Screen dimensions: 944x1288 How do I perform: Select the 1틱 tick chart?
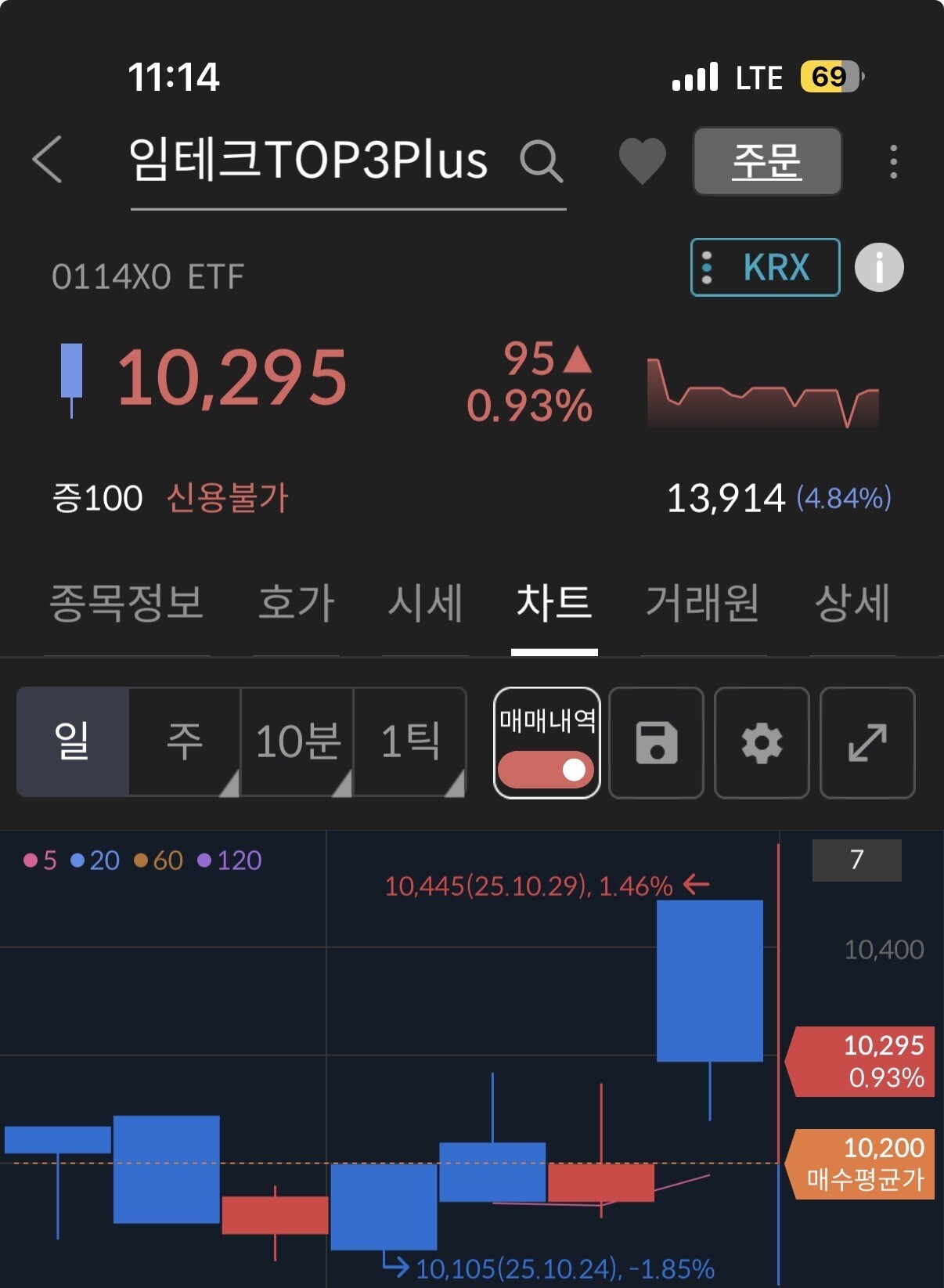tap(410, 742)
